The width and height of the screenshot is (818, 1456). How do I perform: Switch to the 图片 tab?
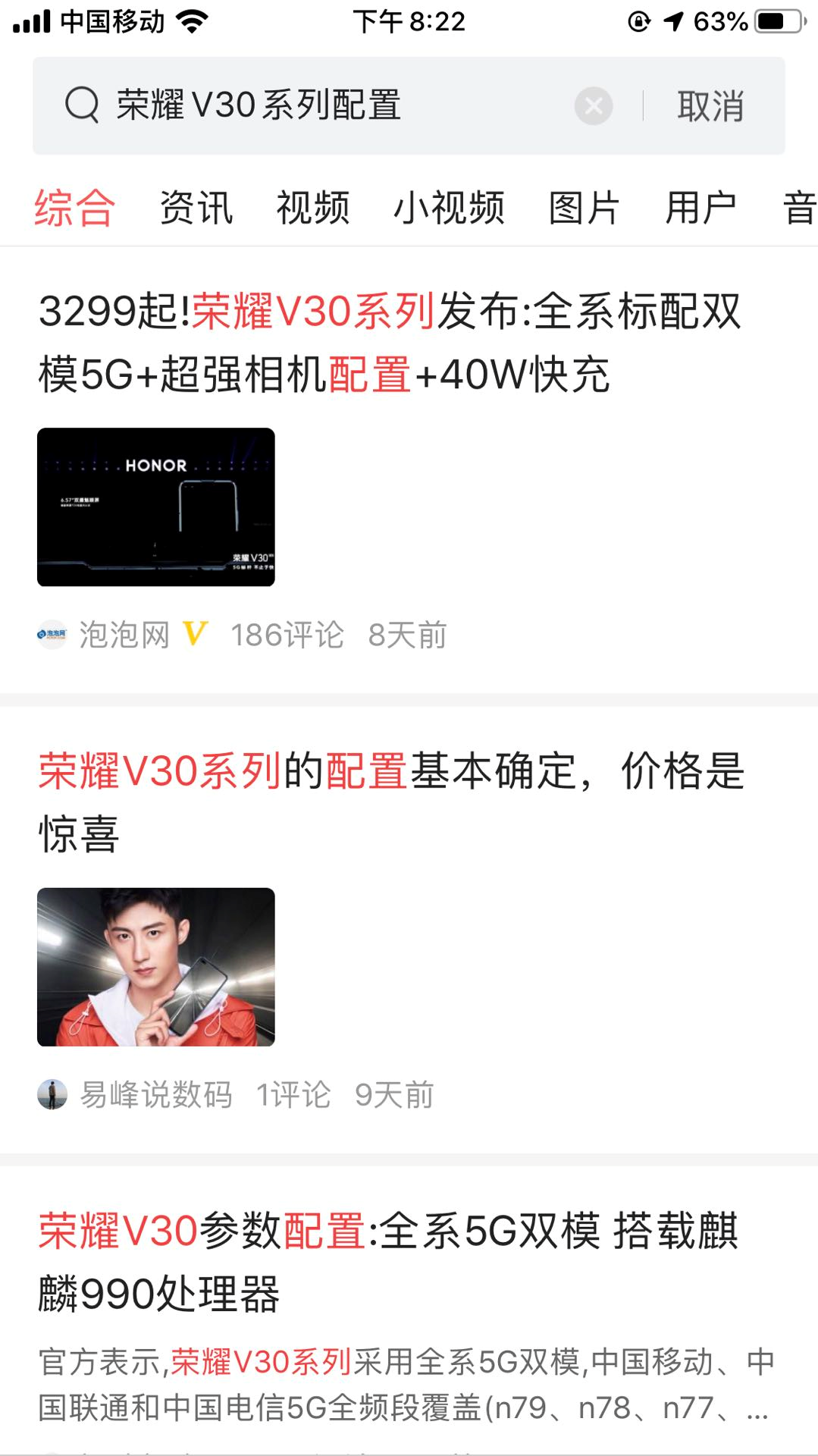(582, 206)
